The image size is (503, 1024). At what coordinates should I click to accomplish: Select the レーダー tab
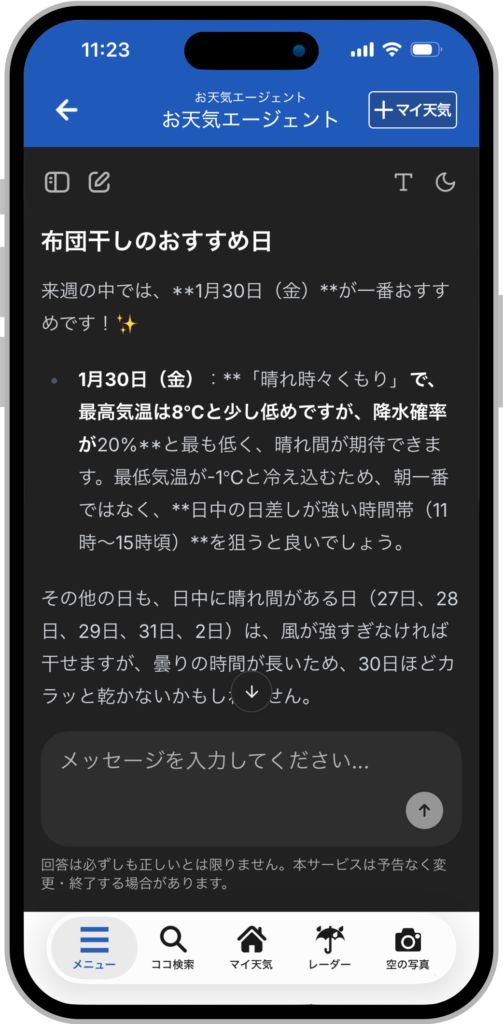coord(330,948)
